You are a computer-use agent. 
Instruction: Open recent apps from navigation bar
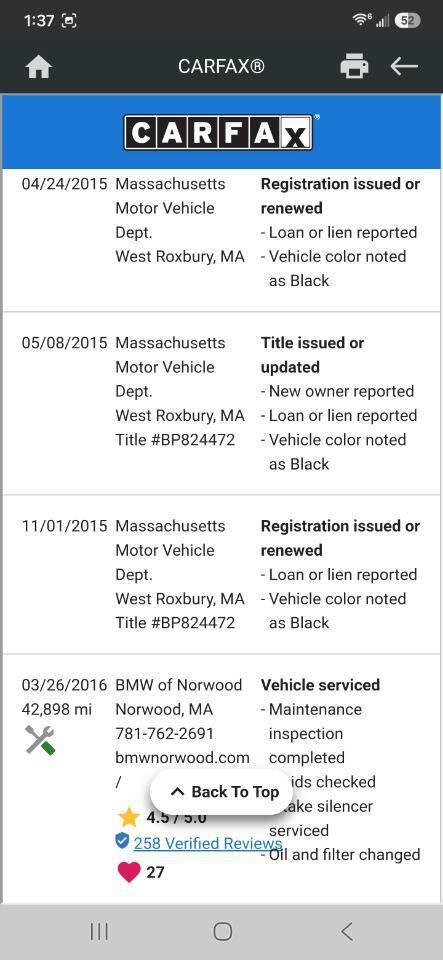pyautogui.click(x=99, y=932)
